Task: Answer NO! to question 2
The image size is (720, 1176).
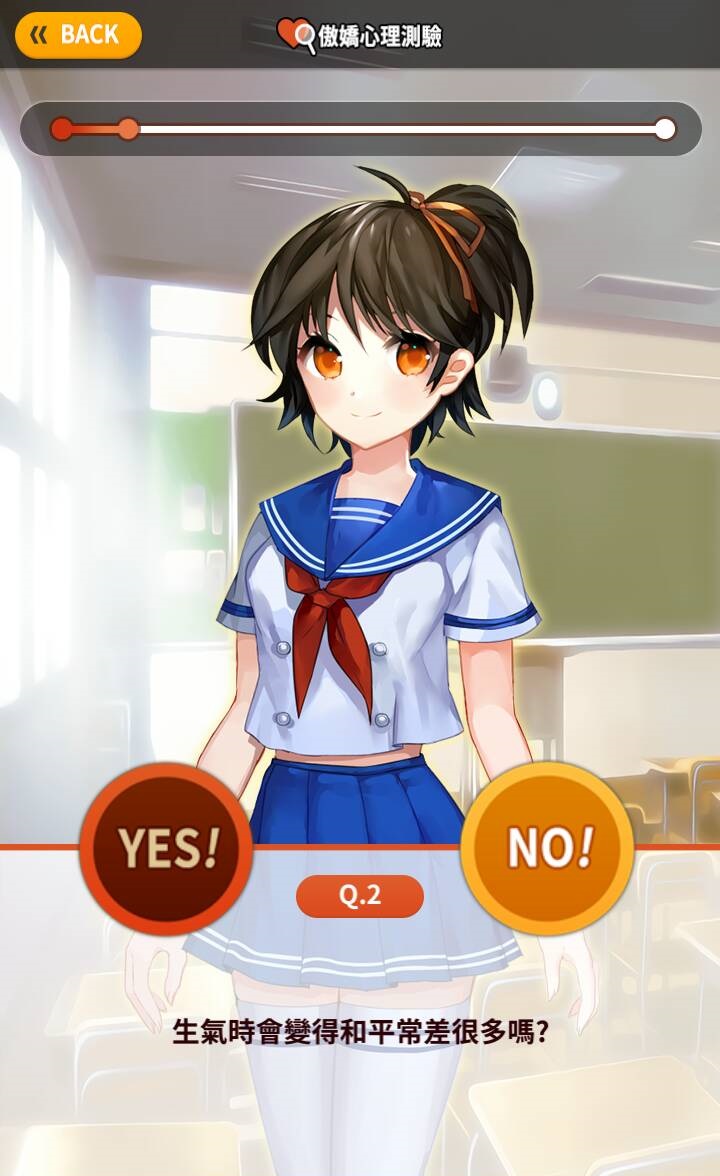Action: point(547,848)
